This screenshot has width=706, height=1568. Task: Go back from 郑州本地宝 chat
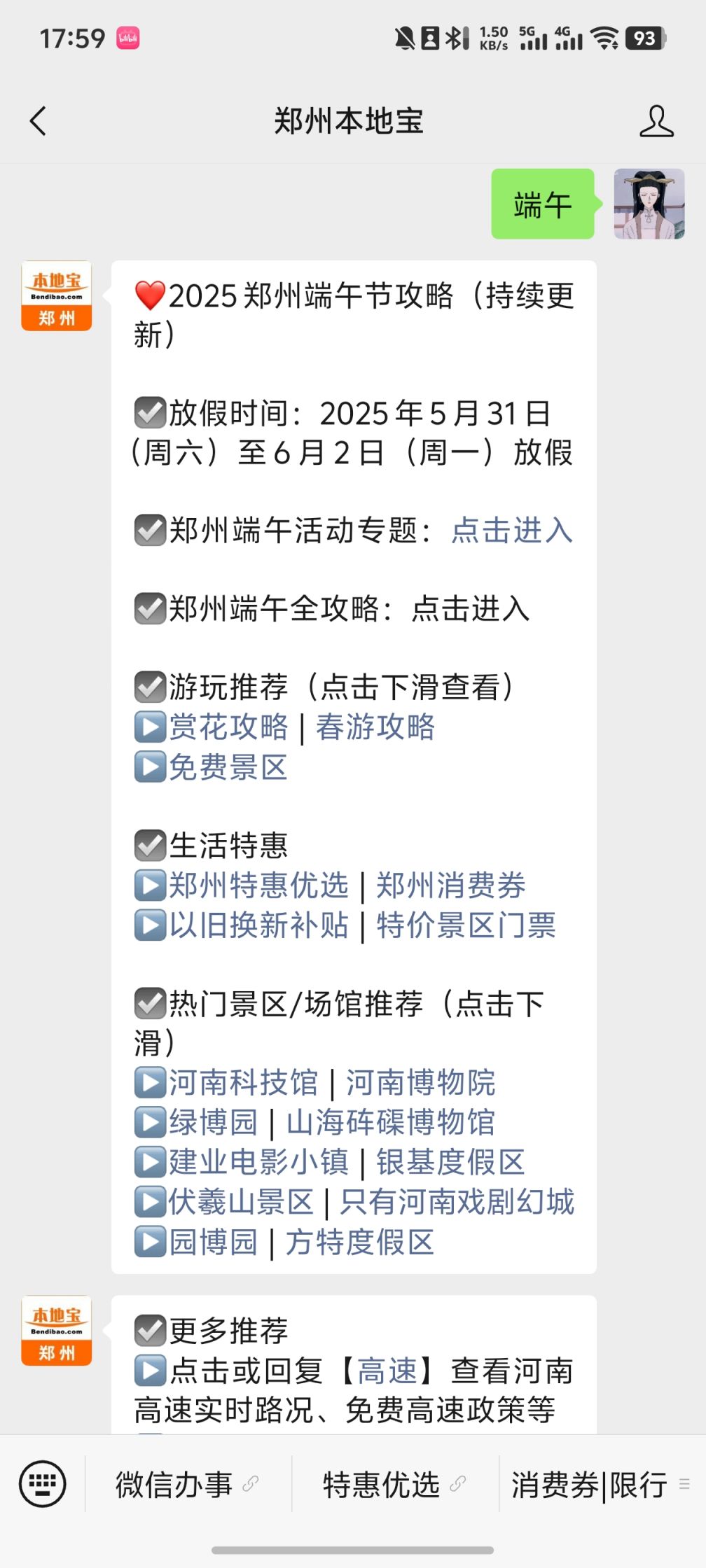(39, 121)
